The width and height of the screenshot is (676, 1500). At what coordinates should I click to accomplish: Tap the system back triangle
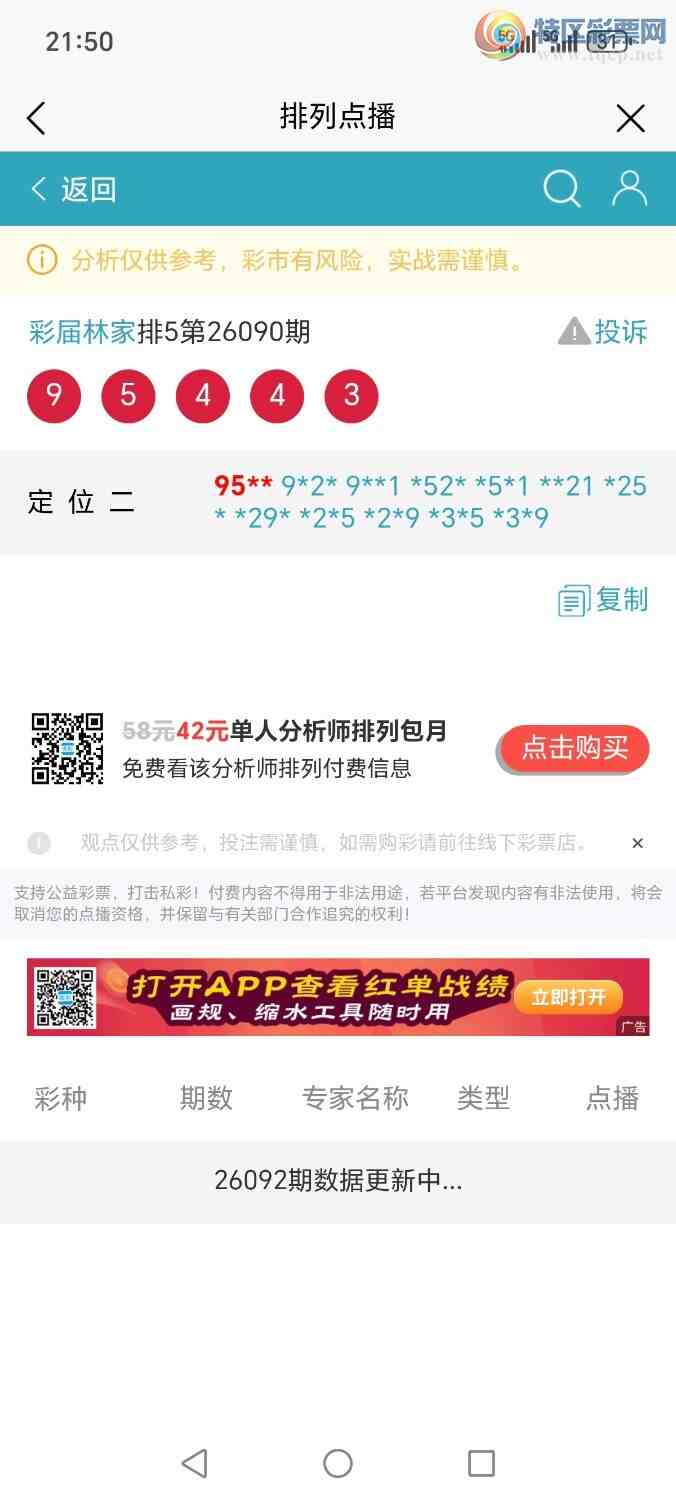click(x=195, y=1463)
